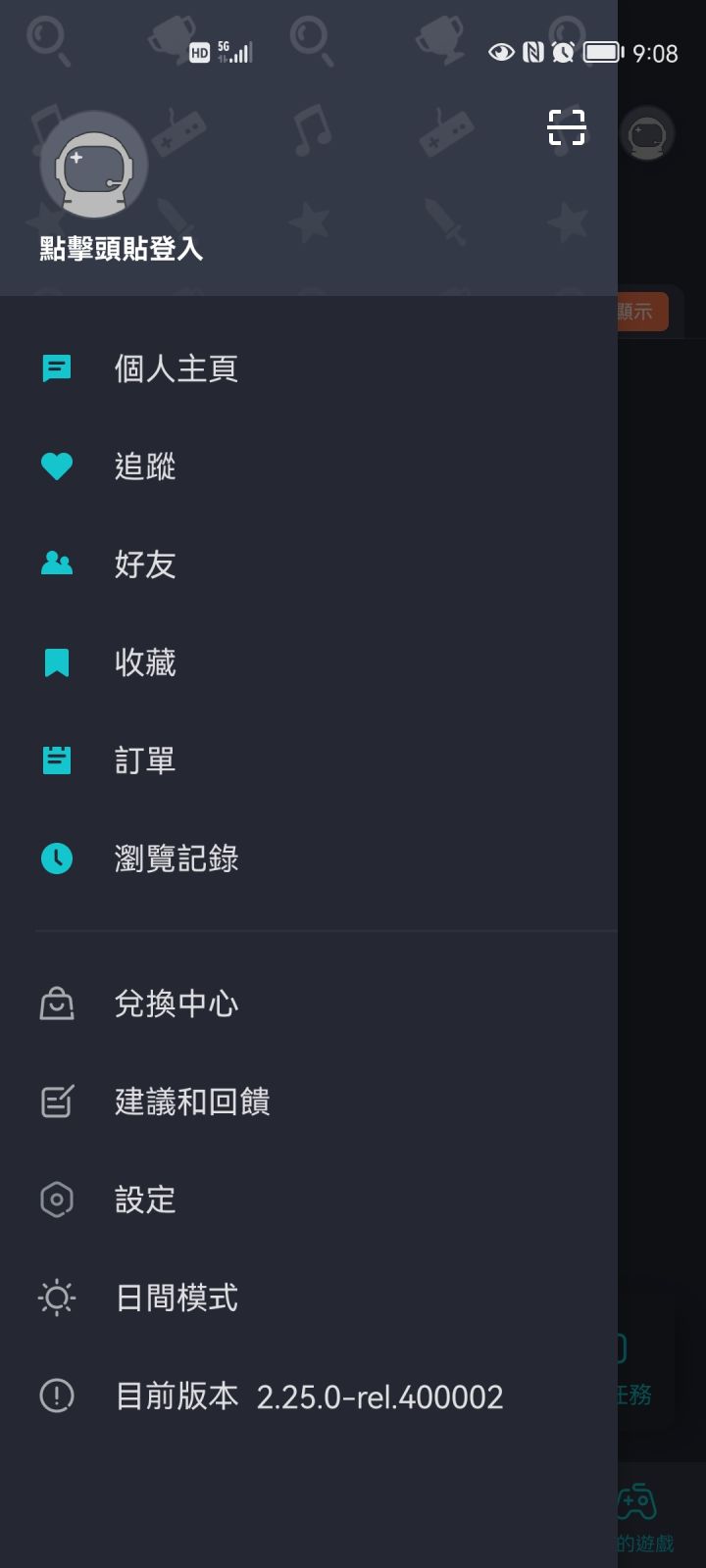Screen dimensions: 706x1568
Task: Tap the order list icon next to 訂單
Action: tap(57, 759)
